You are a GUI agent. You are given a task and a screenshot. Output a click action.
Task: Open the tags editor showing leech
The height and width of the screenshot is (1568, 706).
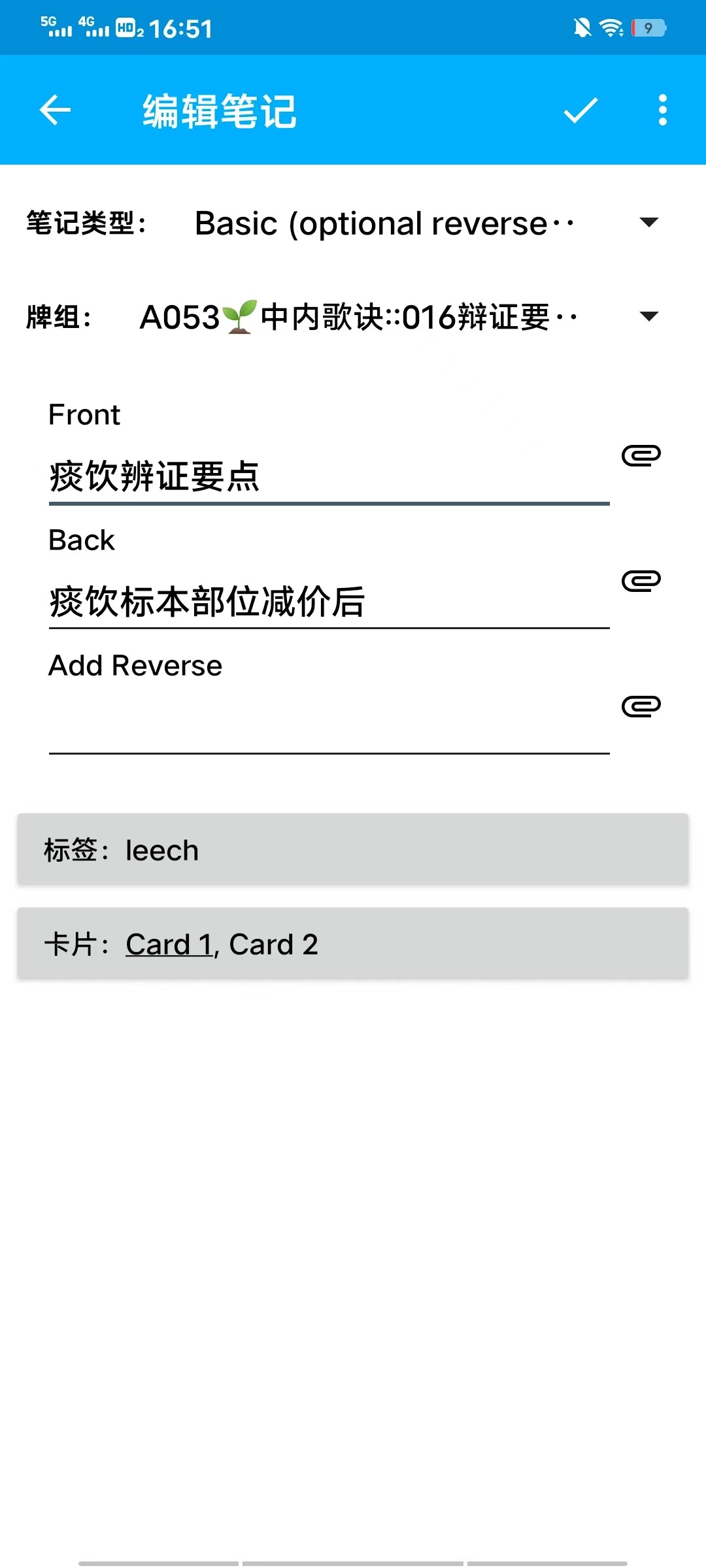(x=353, y=850)
